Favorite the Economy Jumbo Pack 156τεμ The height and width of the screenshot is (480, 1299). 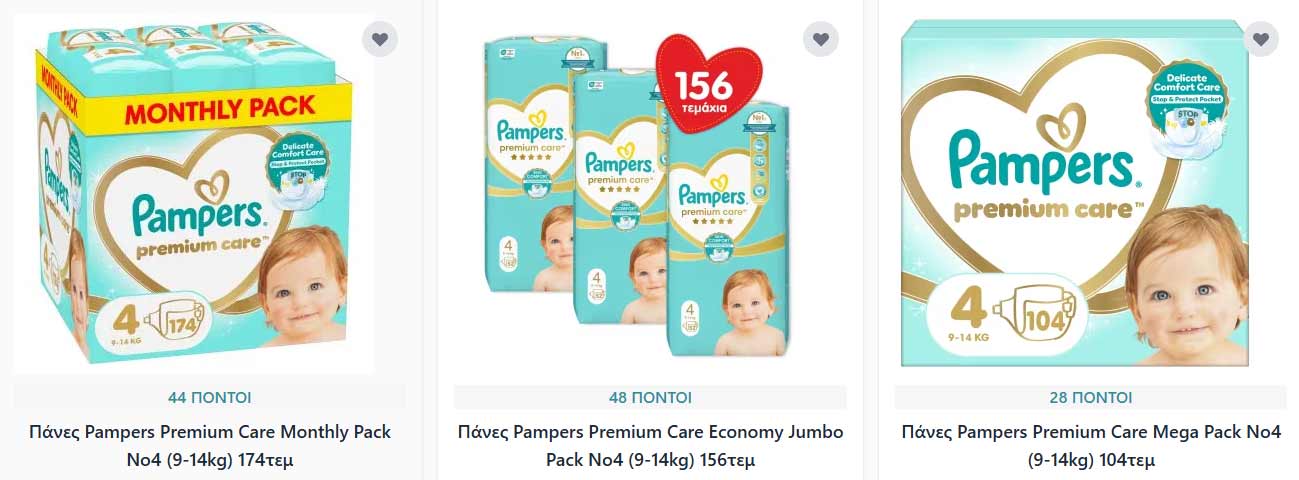pyautogui.click(x=820, y=39)
